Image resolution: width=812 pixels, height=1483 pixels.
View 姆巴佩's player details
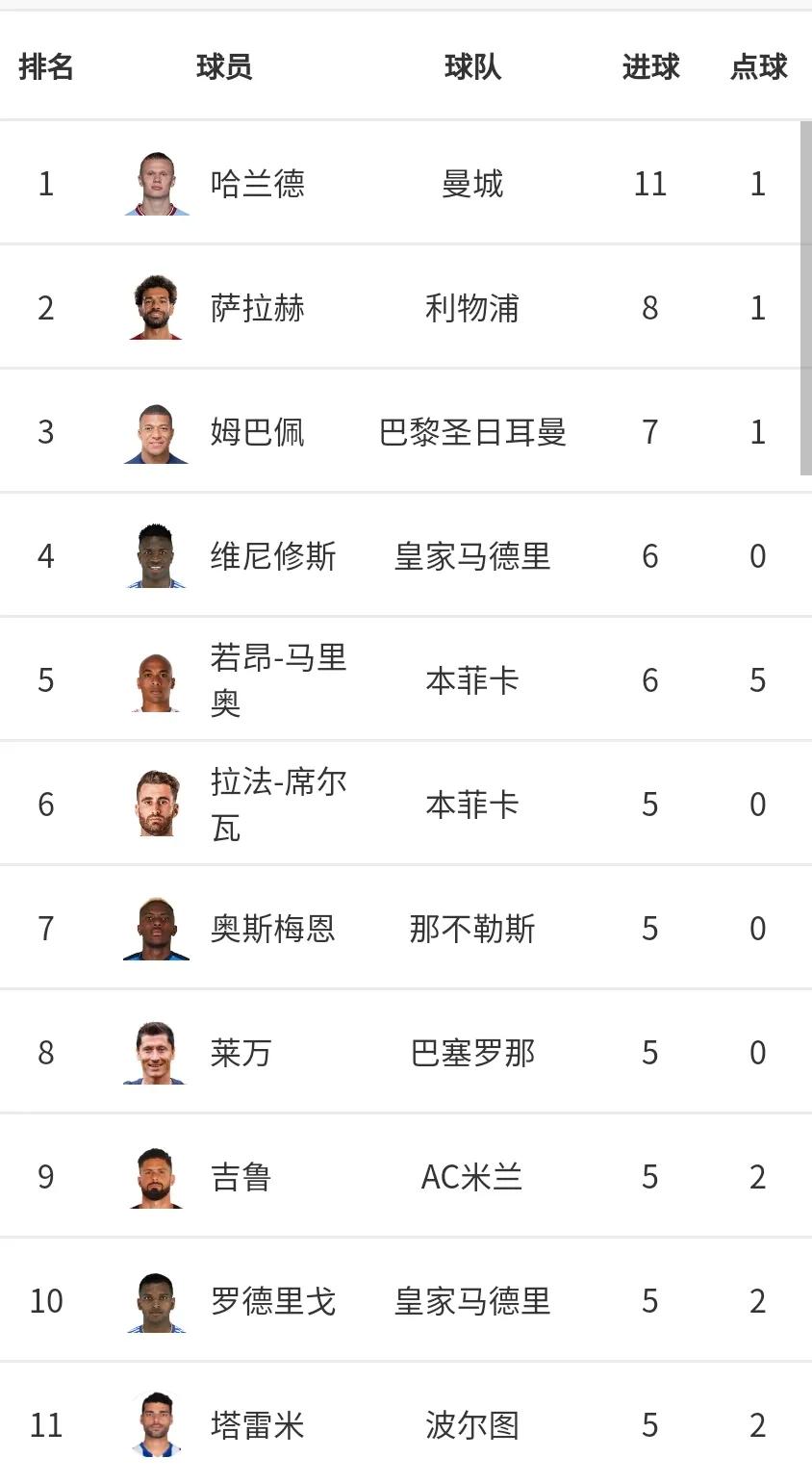point(257,432)
